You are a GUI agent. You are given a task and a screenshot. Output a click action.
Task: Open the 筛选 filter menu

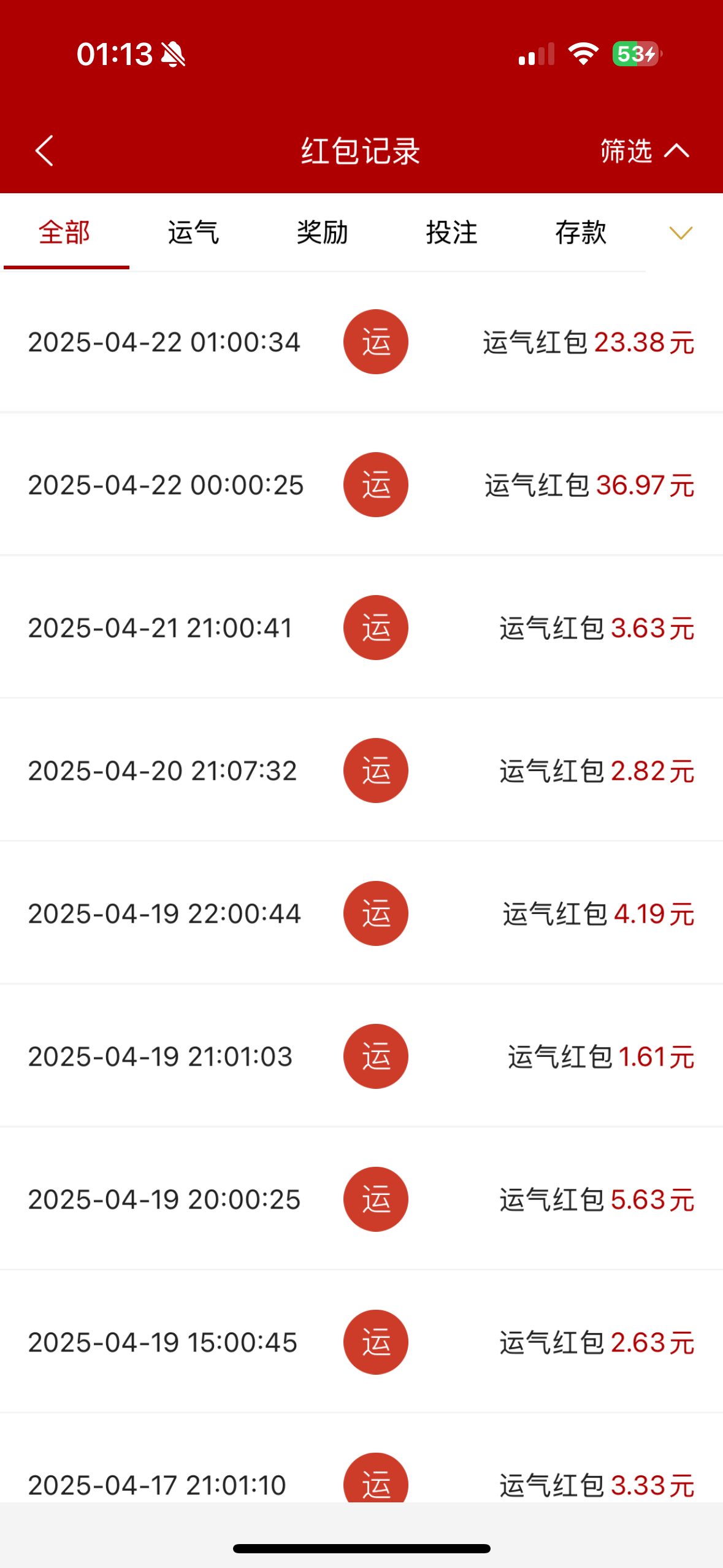[x=645, y=151]
